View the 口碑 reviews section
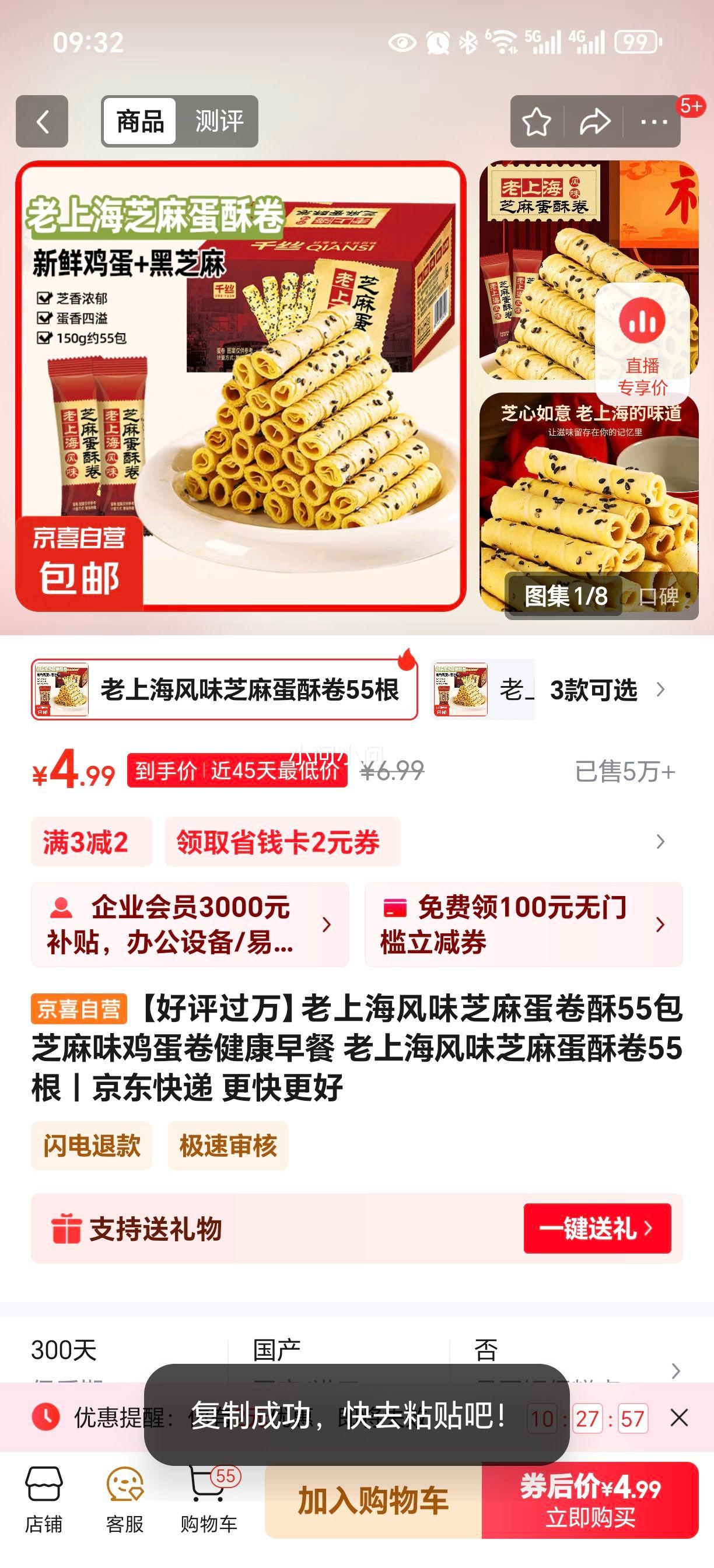This screenshot has width=714, height=1568. point(660,596)
